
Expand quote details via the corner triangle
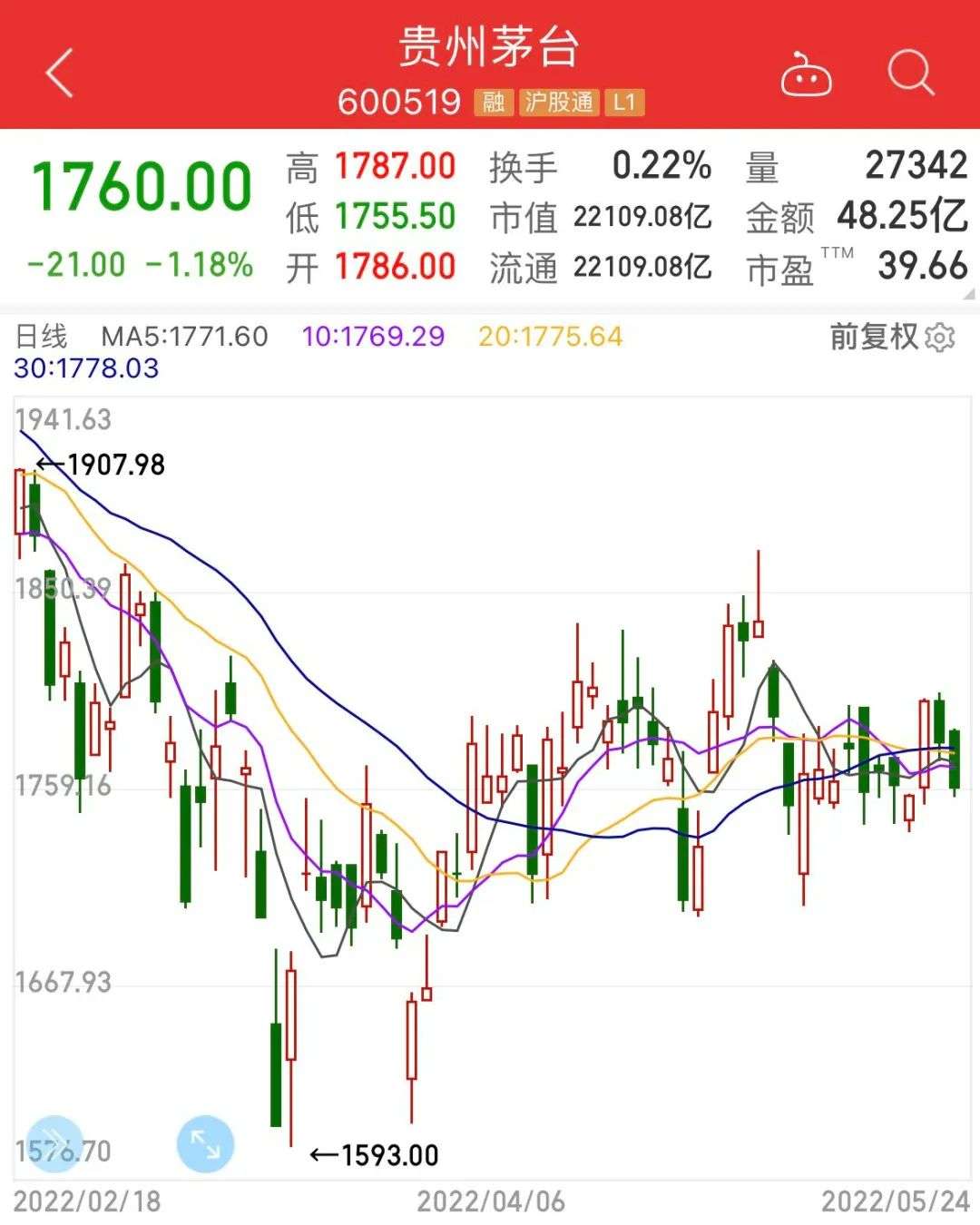pos(969,294)
